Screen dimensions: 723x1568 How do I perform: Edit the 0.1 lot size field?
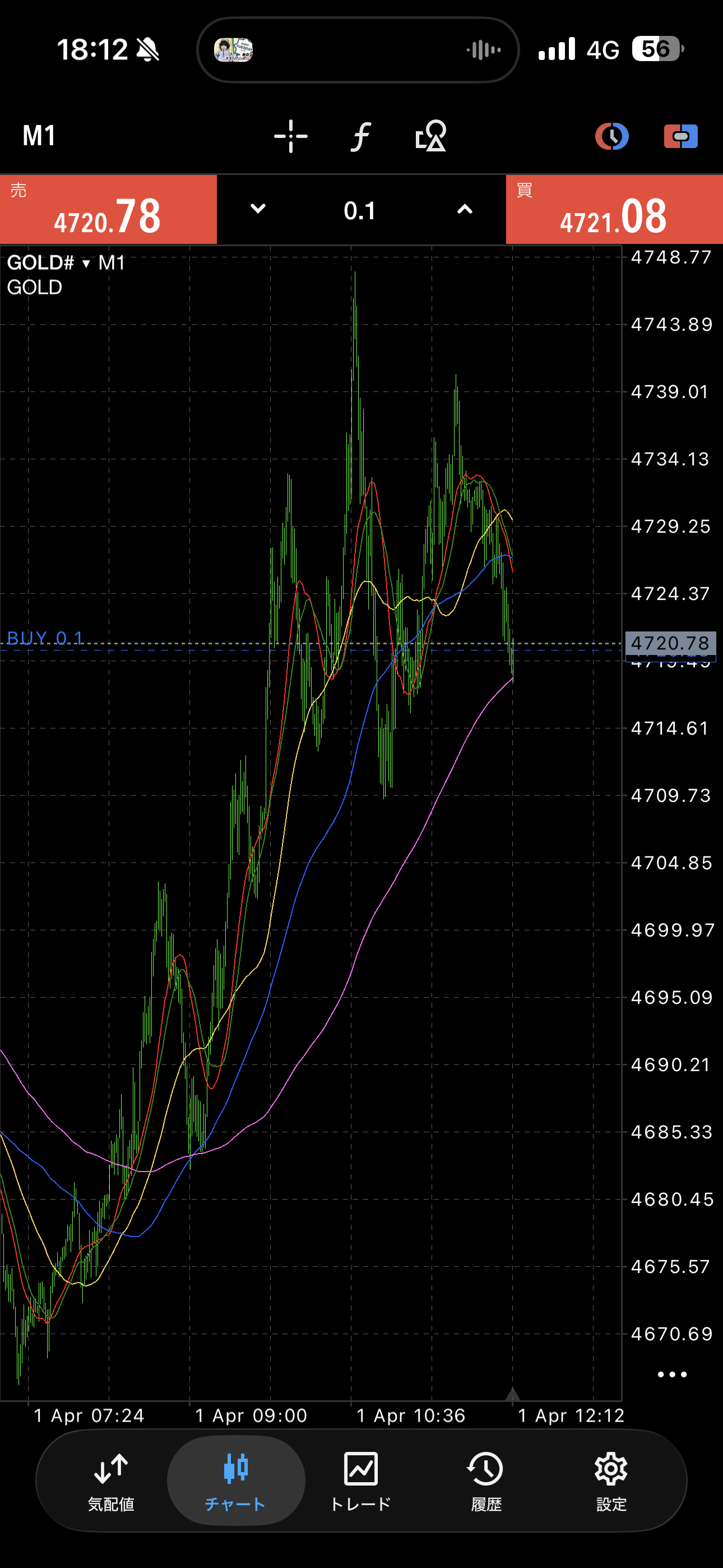360,211
